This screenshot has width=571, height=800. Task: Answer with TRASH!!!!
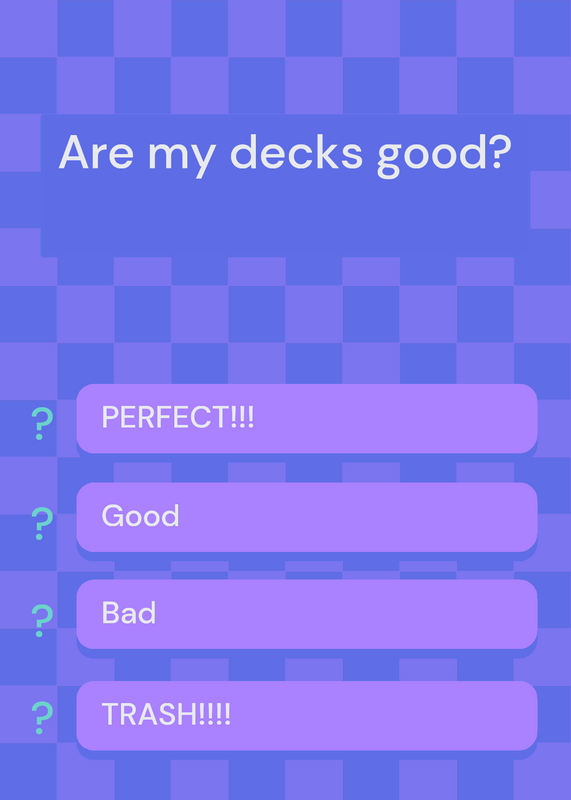point(307,715)
